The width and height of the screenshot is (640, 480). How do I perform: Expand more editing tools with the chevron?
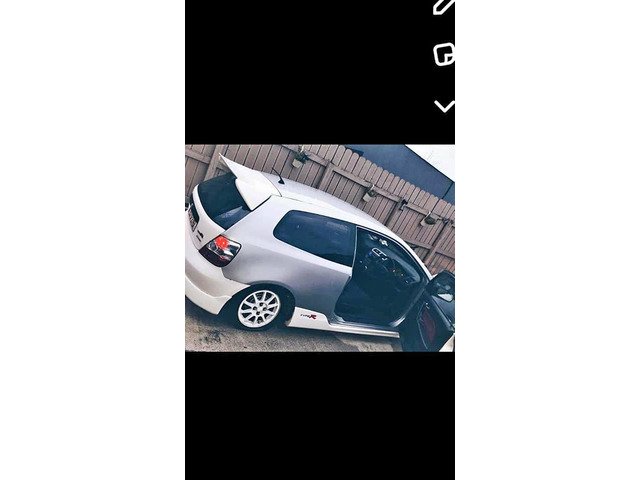[444, 105]
